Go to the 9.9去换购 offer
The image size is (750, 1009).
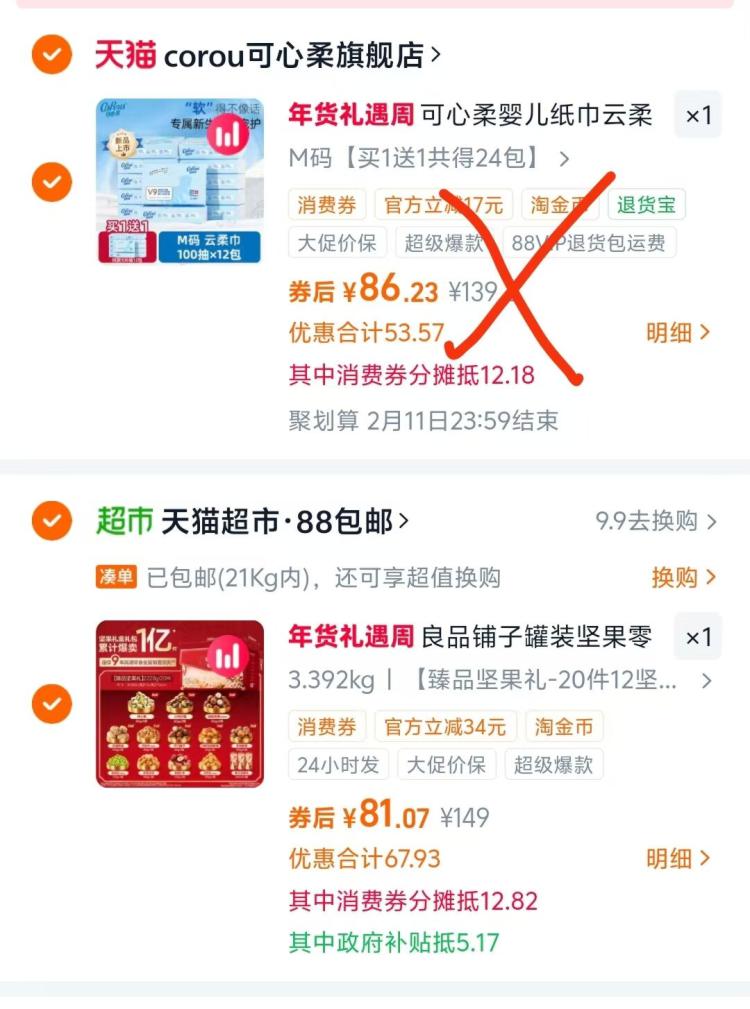[x=655, y=521]
